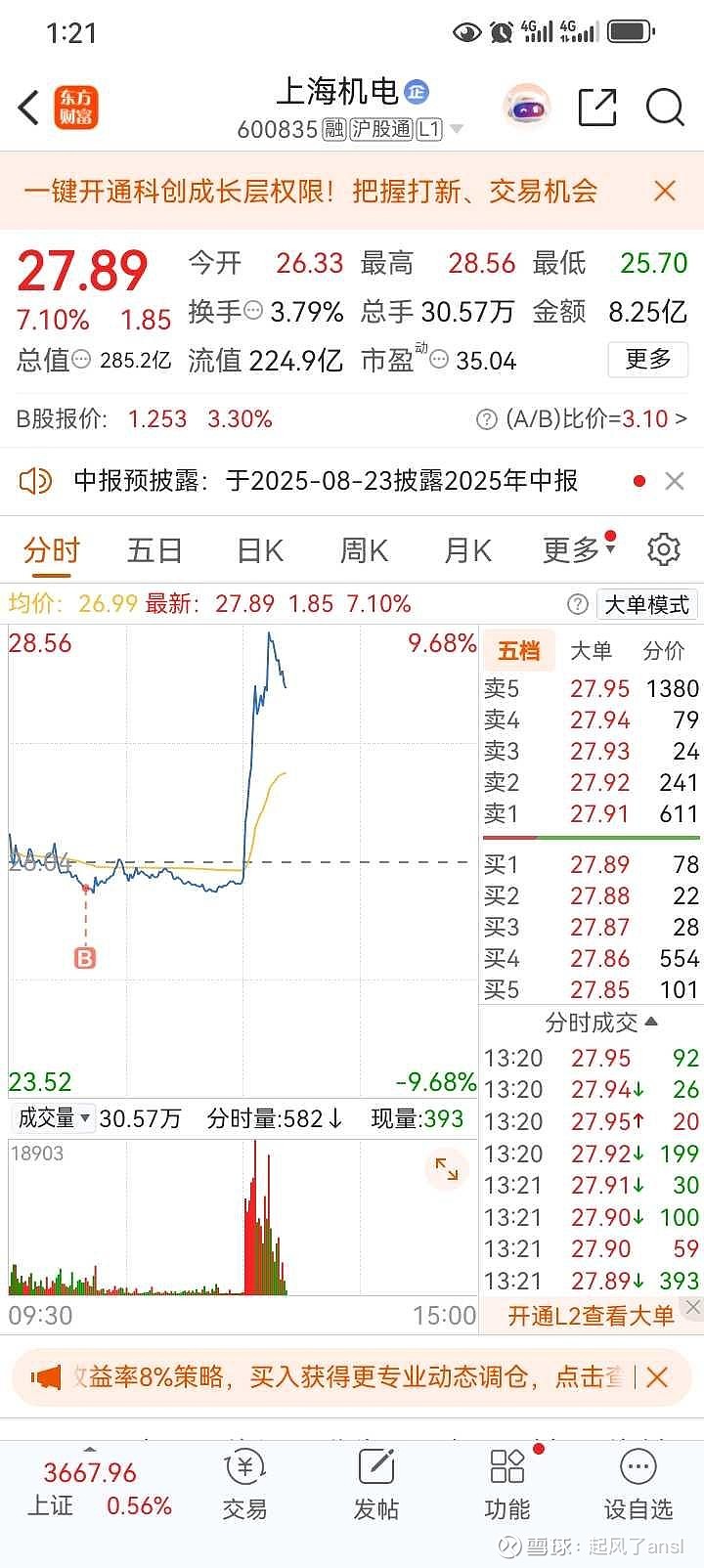Switch to the 五日 chart tab
The width and height of the screenshot is (704, 1568).
[154, 550]
